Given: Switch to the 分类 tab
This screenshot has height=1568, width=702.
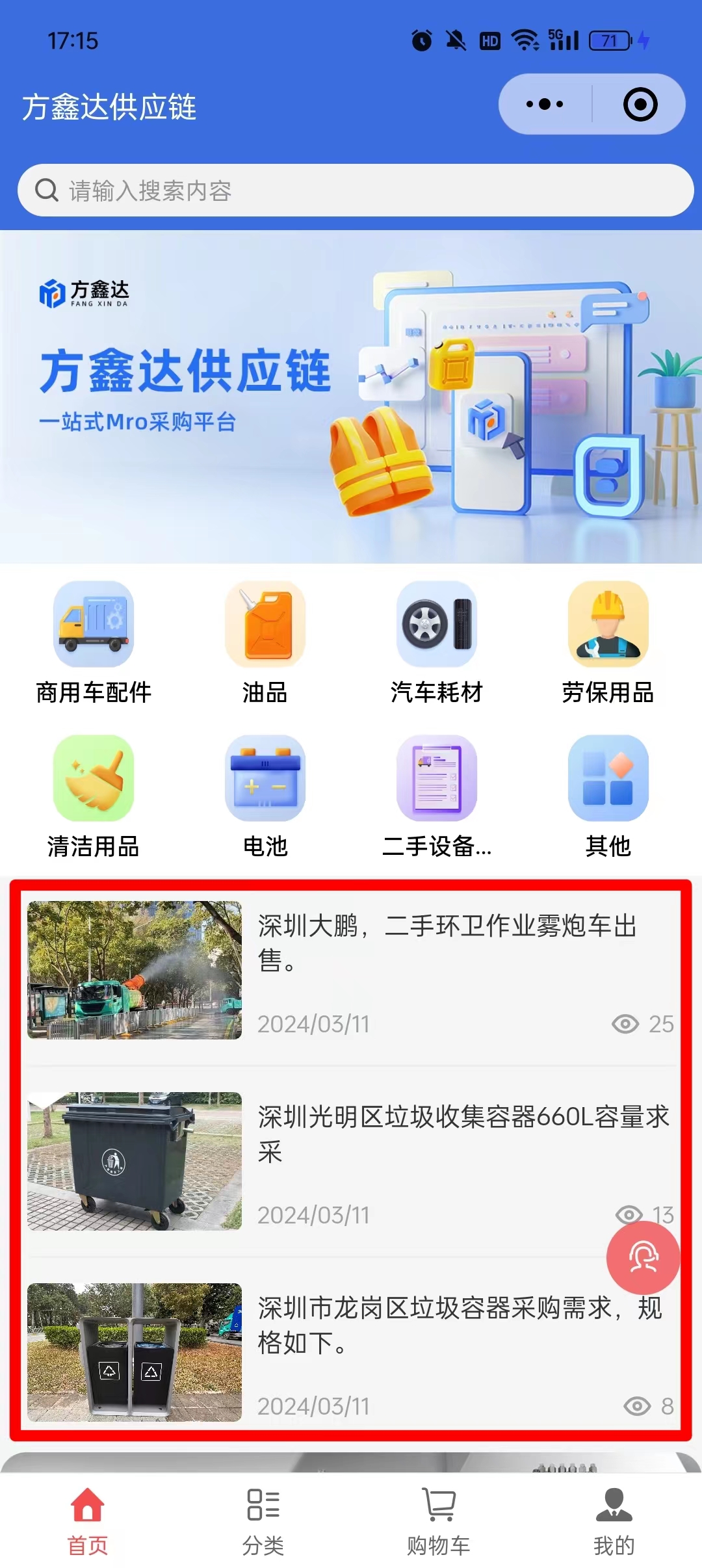Looking at the screenshot, I should click(x=263, y=1521).
